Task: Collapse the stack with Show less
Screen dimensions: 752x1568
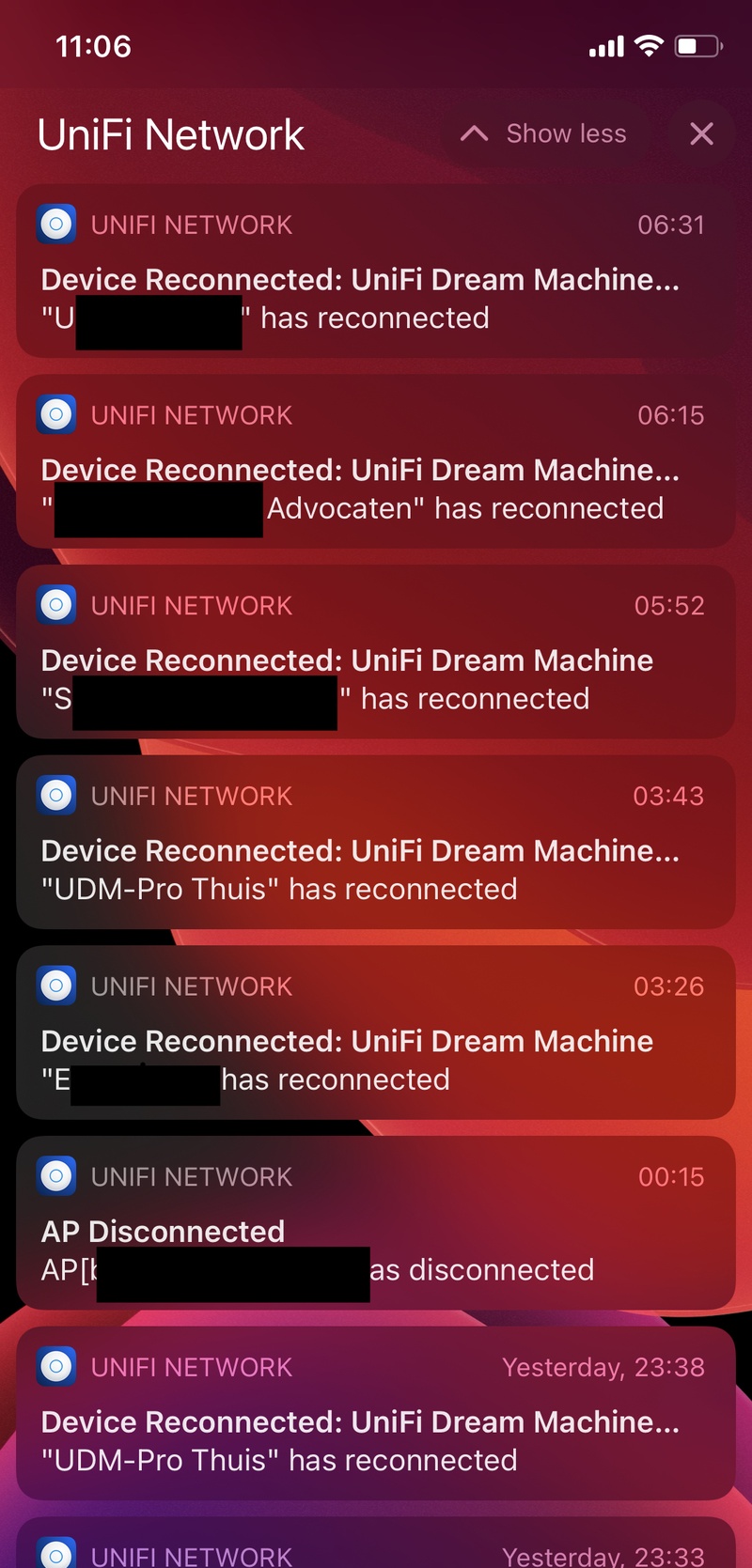Action: click(545, 134)
